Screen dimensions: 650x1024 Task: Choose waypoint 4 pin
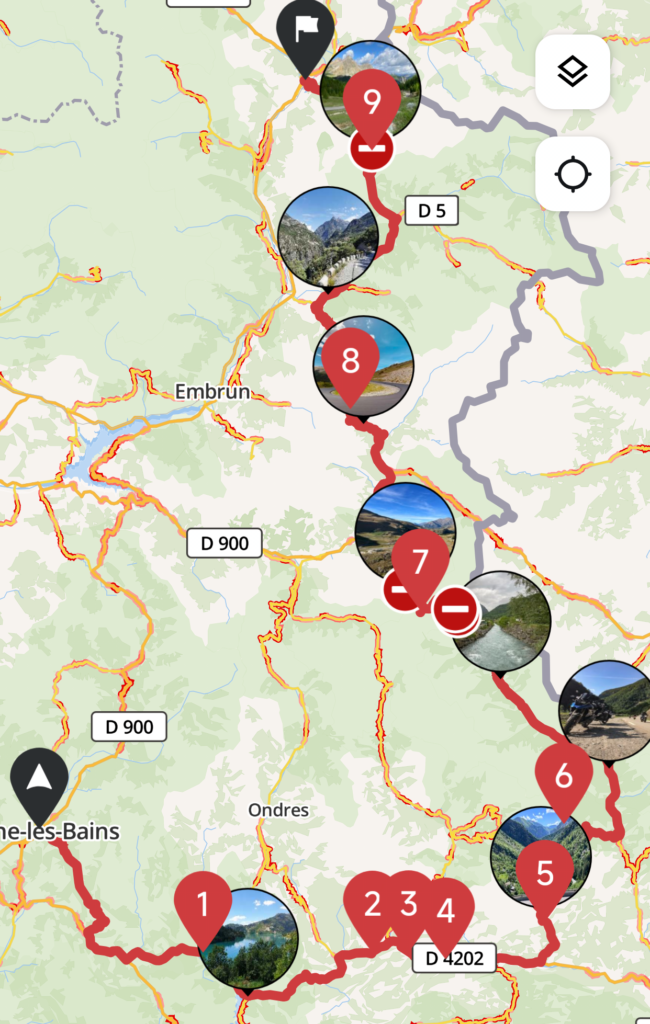pyautogui.click(x=446, y=911)
